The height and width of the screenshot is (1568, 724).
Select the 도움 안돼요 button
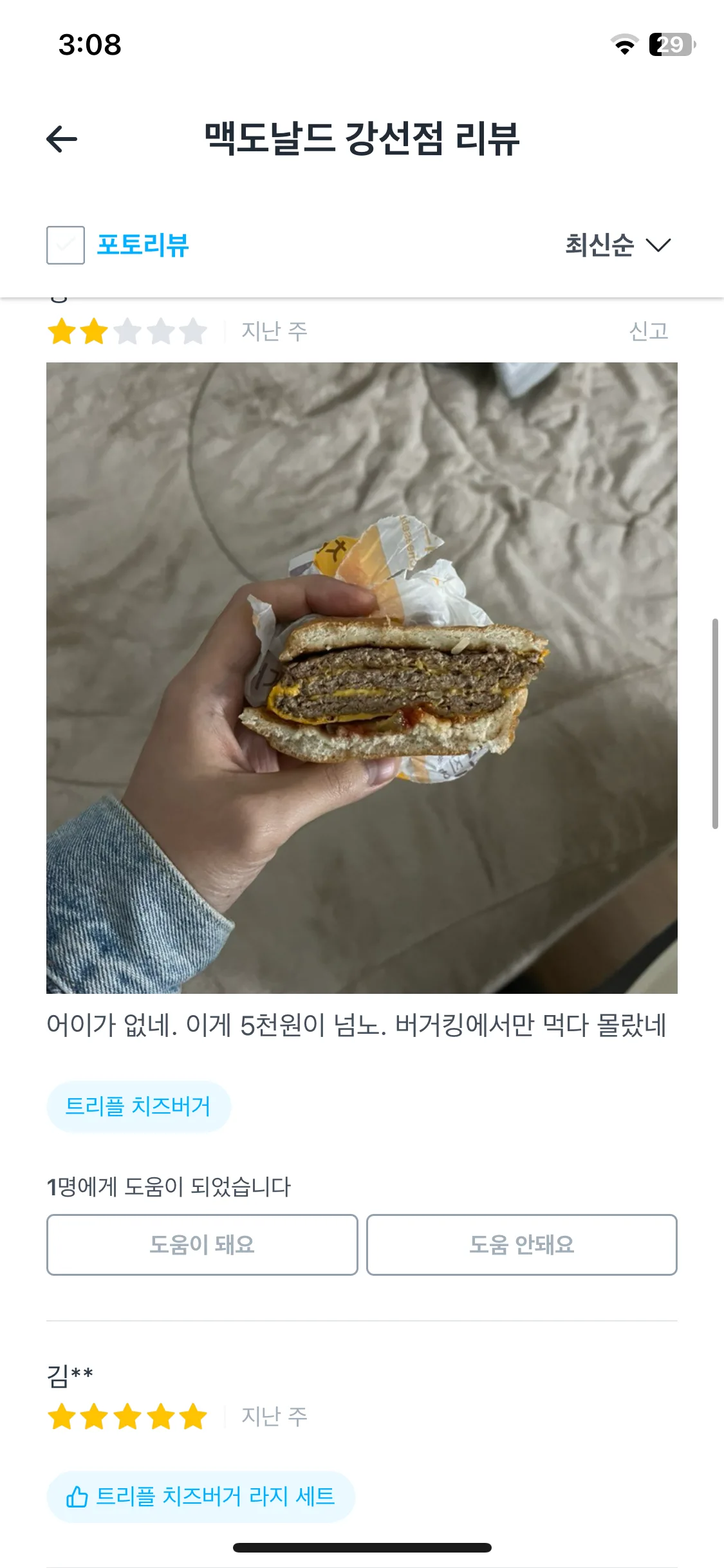click(521, 1244)
